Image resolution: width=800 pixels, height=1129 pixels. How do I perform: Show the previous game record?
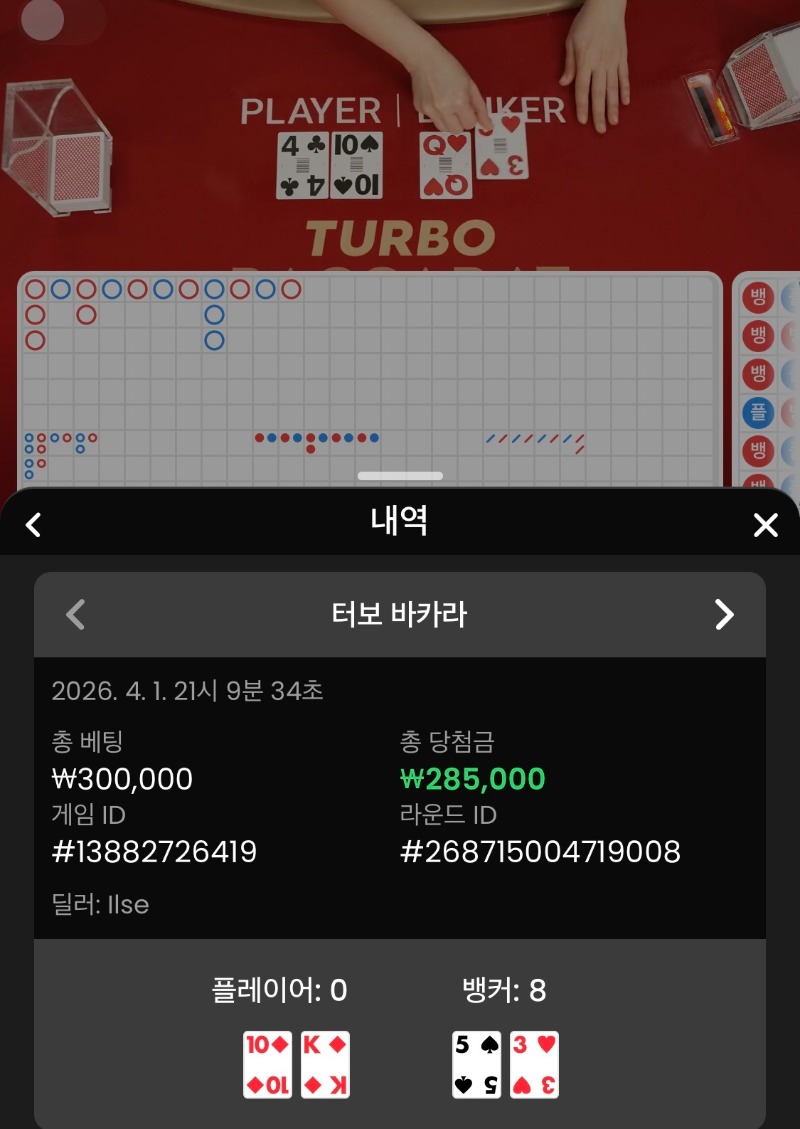(x=75, y=614)
